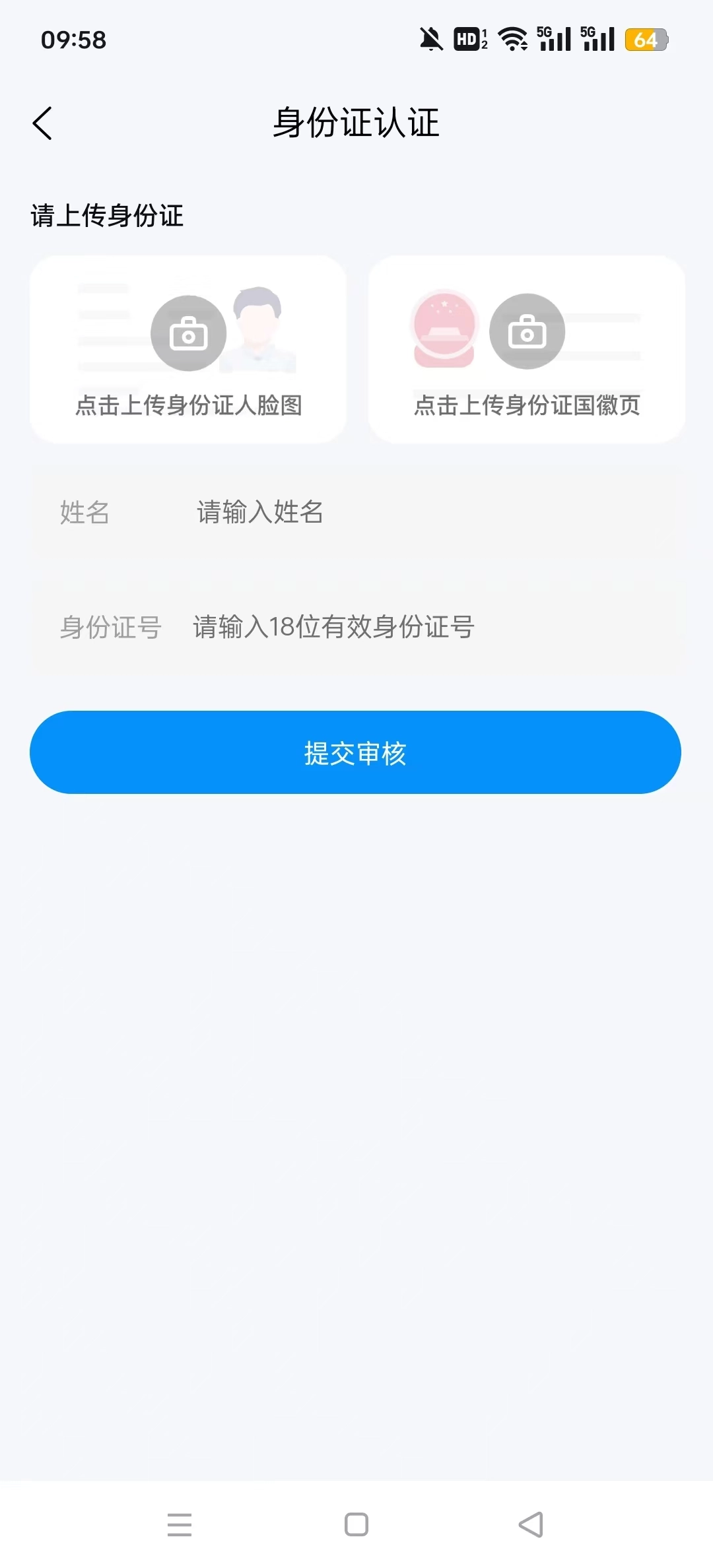
Task: Click the 姓名 name input field
Action: (356, 513)
